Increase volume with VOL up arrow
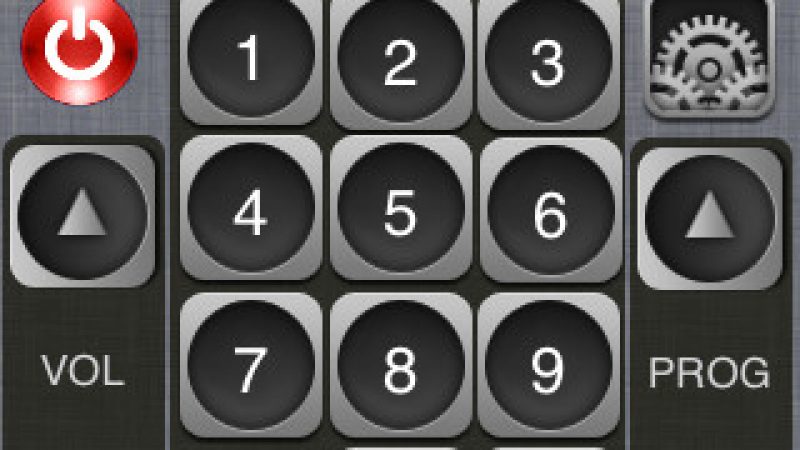Image resolution: width=800 pixels, height=450 pixels. pos(82,216)
